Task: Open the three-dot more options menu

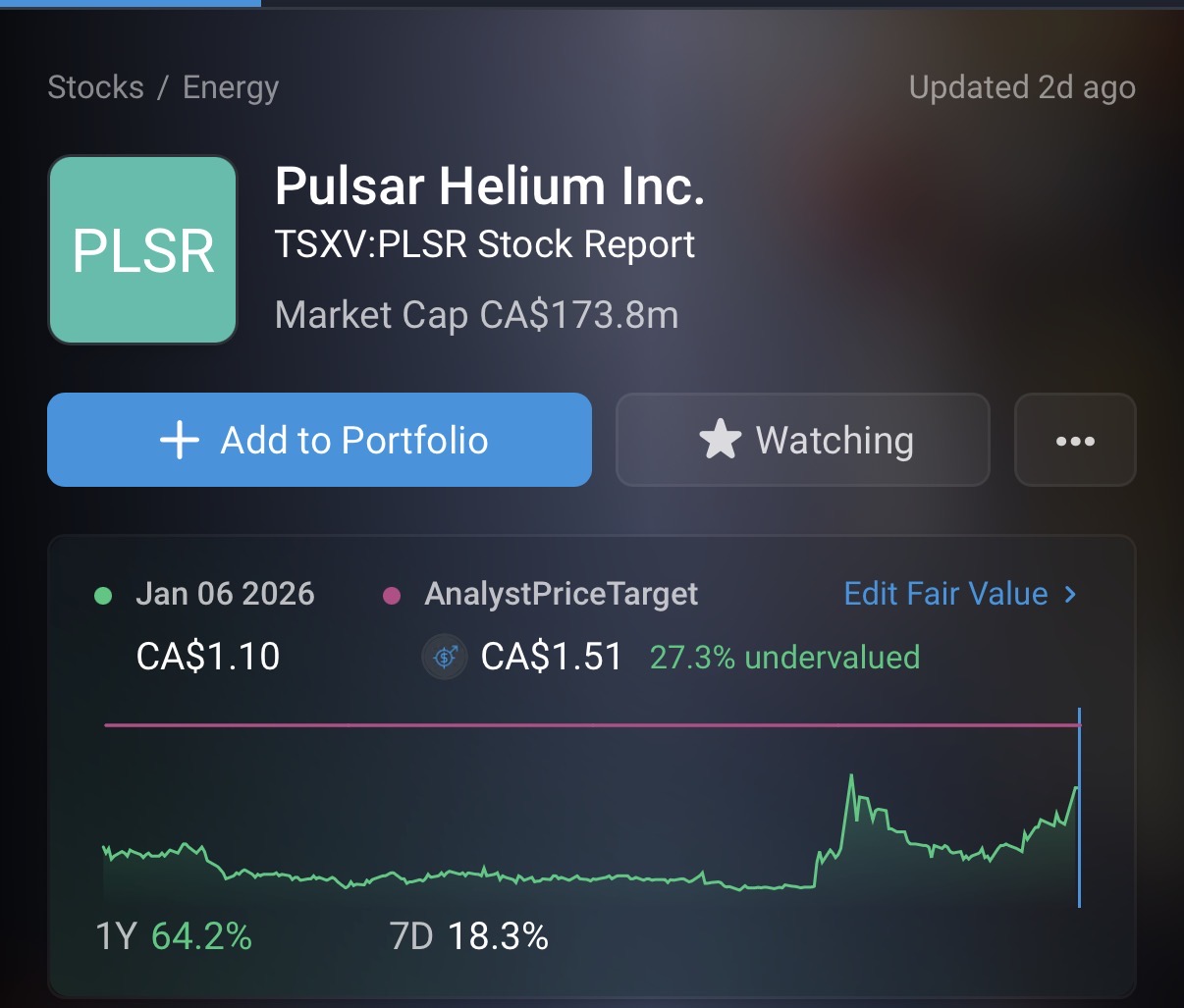Action: 1075,440
